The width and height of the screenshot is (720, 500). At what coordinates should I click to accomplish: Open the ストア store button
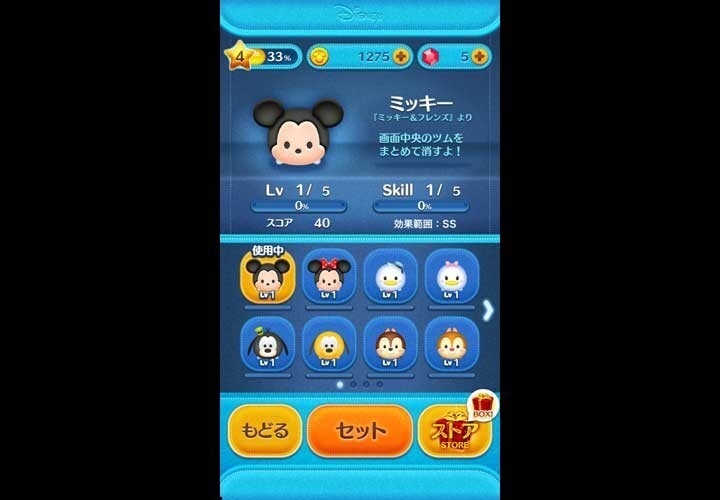tap(455, 432)
